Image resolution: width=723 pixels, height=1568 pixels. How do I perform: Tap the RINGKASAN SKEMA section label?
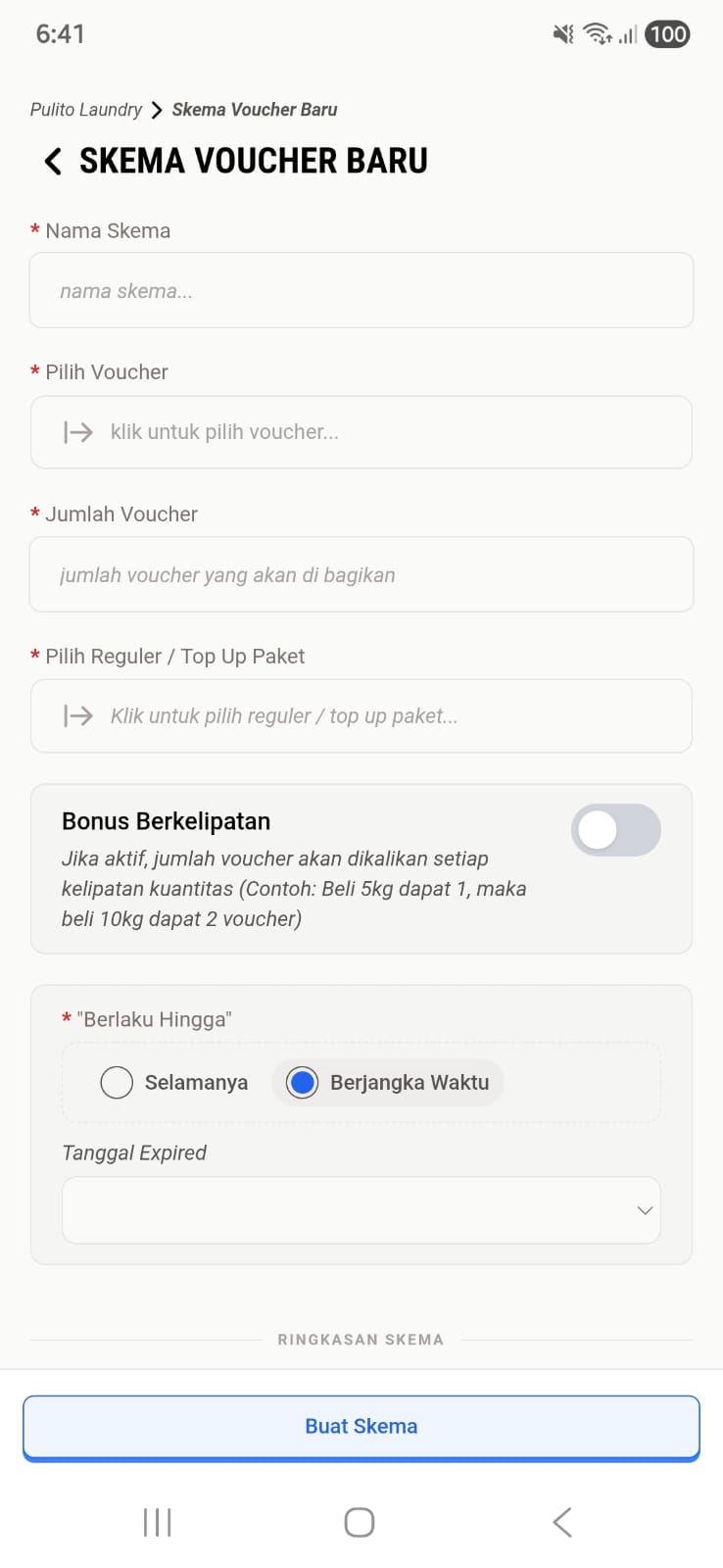click(361, 1339)
